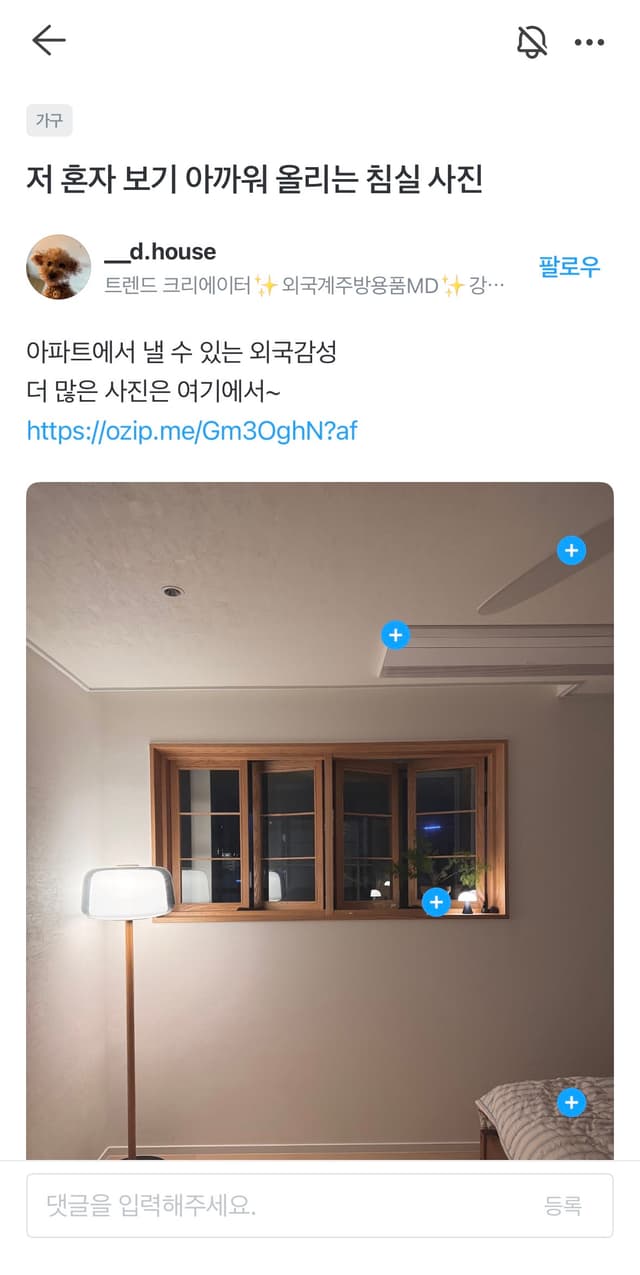640x1275 pixels.
Task: Follow __d.house with 팔로우 button
Action: click(569, 267)
